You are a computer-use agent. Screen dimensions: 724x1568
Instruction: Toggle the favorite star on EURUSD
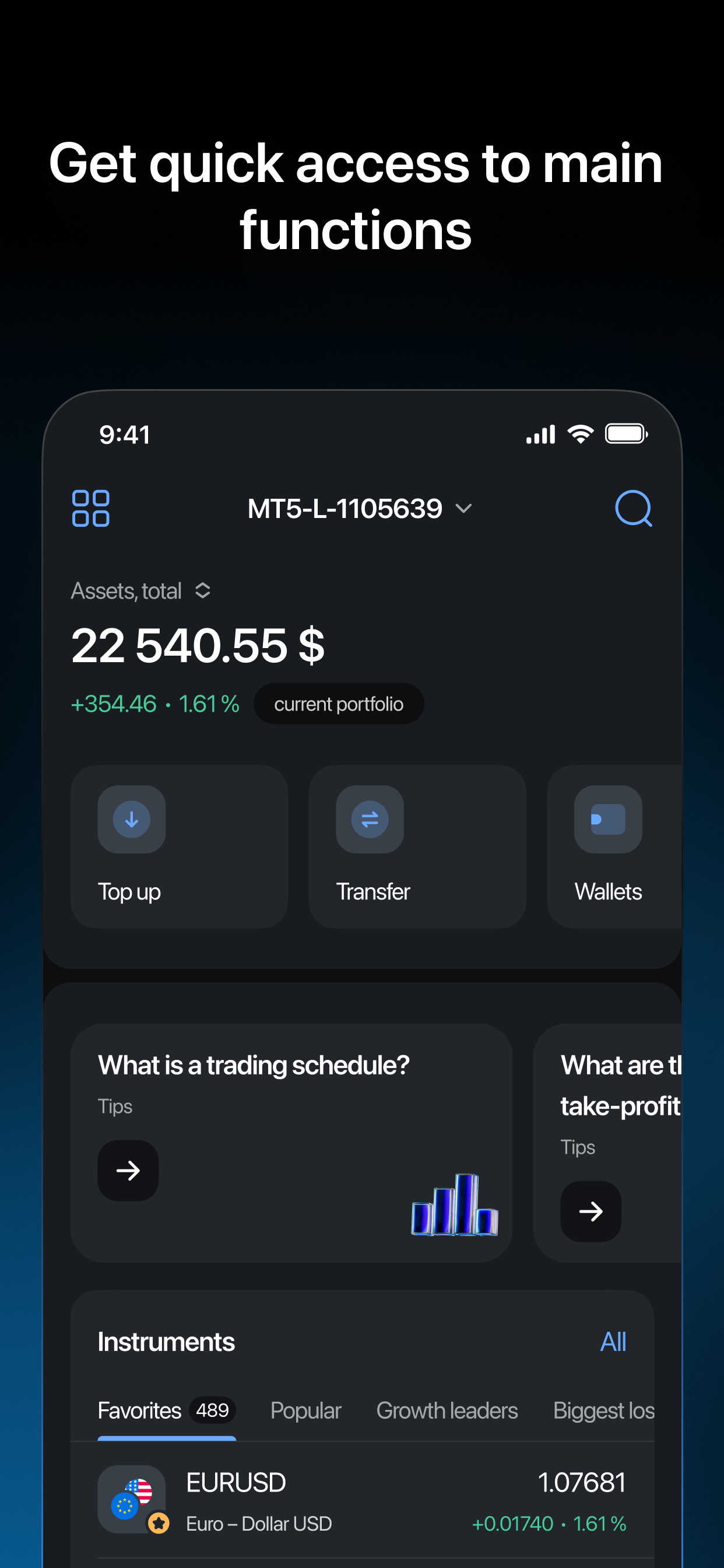159,1524
